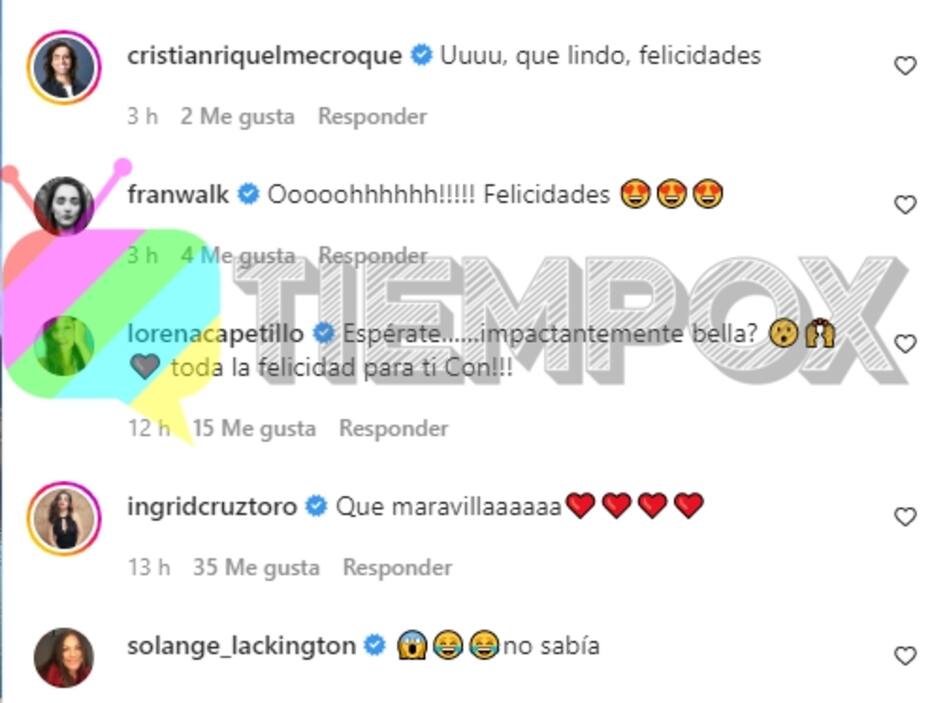This screenshot has width=930, height=703.
Task: See who liked ingridcruztoro's comment (35 Me gusta)
Action: pyautogui.click(x=256, y=568)
